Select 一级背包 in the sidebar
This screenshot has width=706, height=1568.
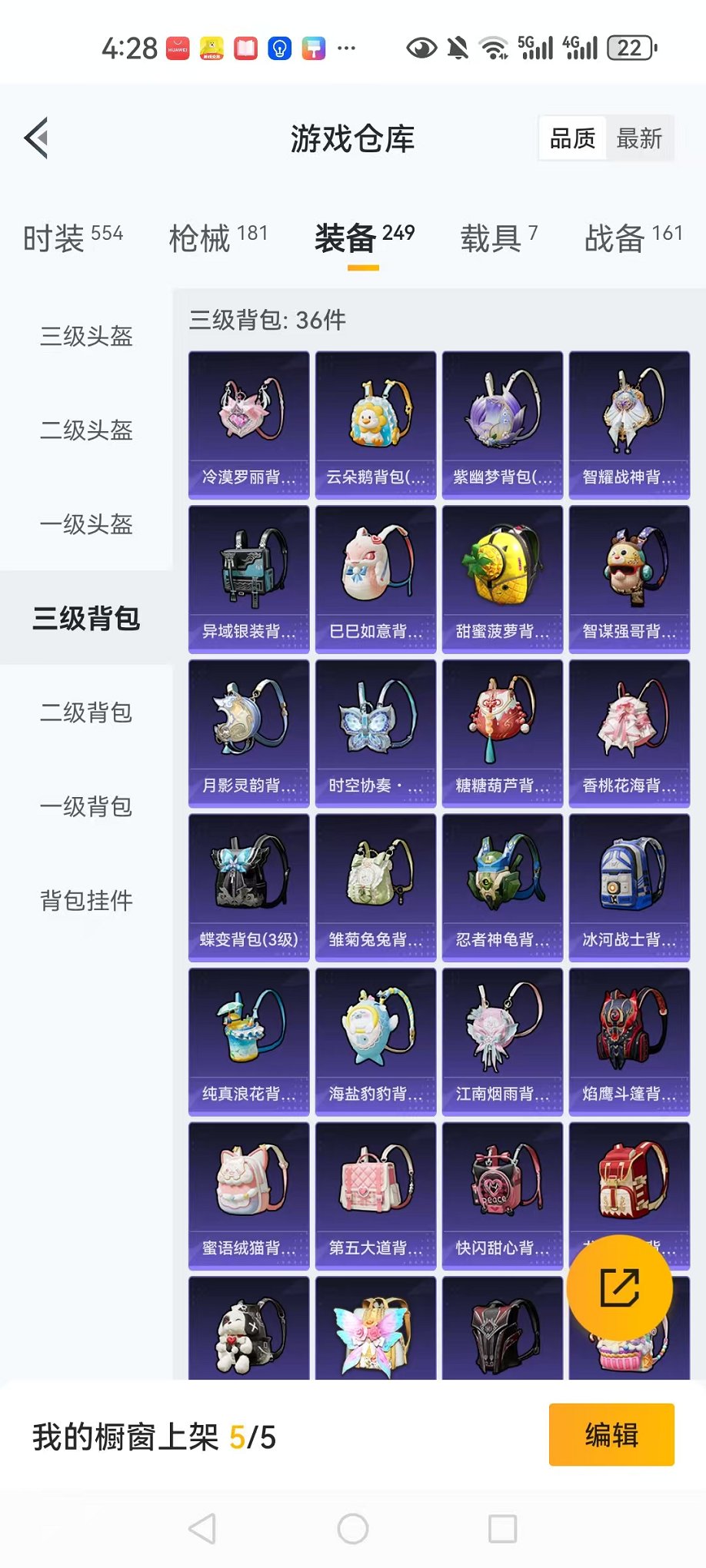(86, 807)
